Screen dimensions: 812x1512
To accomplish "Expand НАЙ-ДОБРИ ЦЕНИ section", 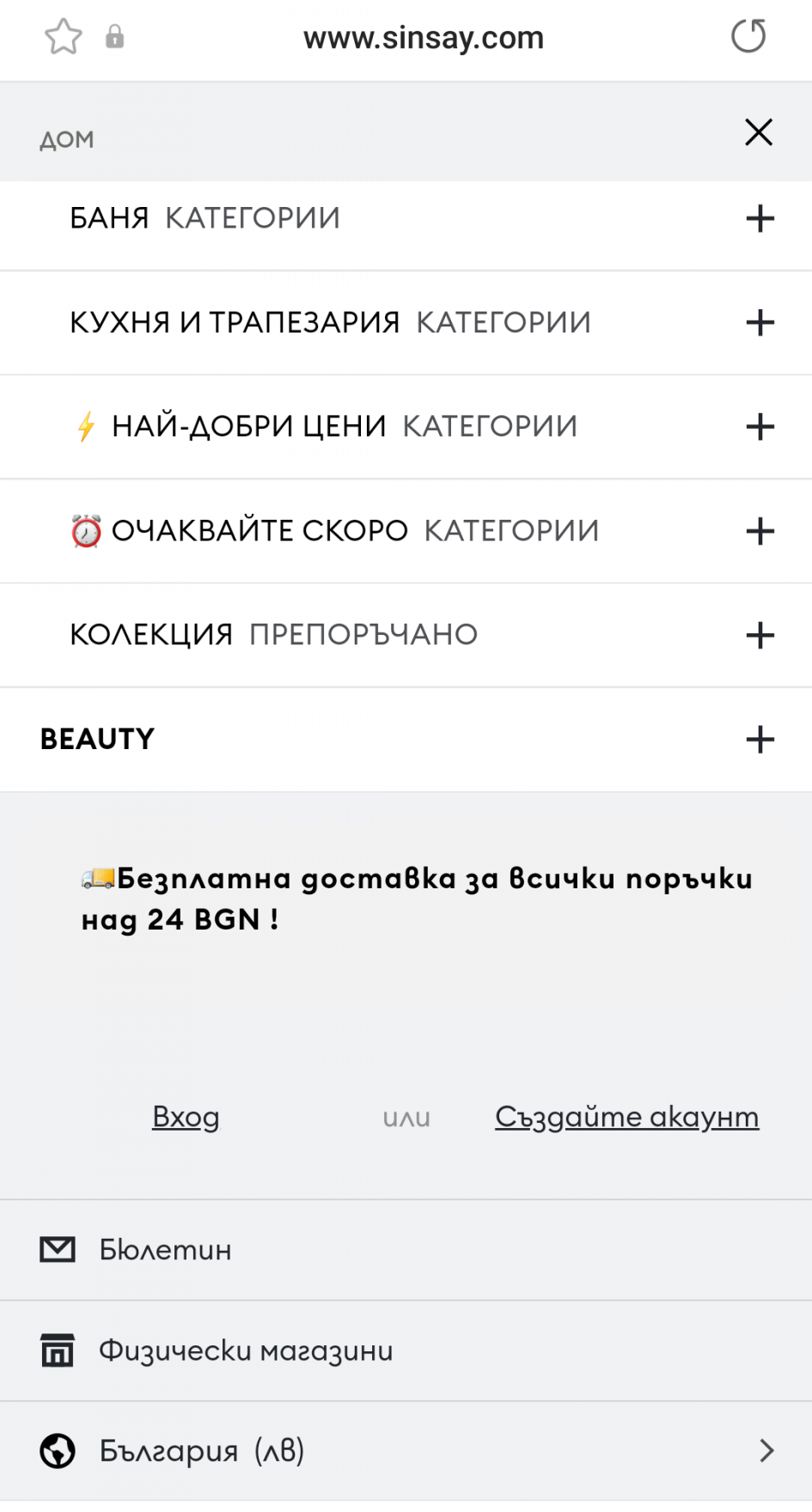I will coord(760,427).
